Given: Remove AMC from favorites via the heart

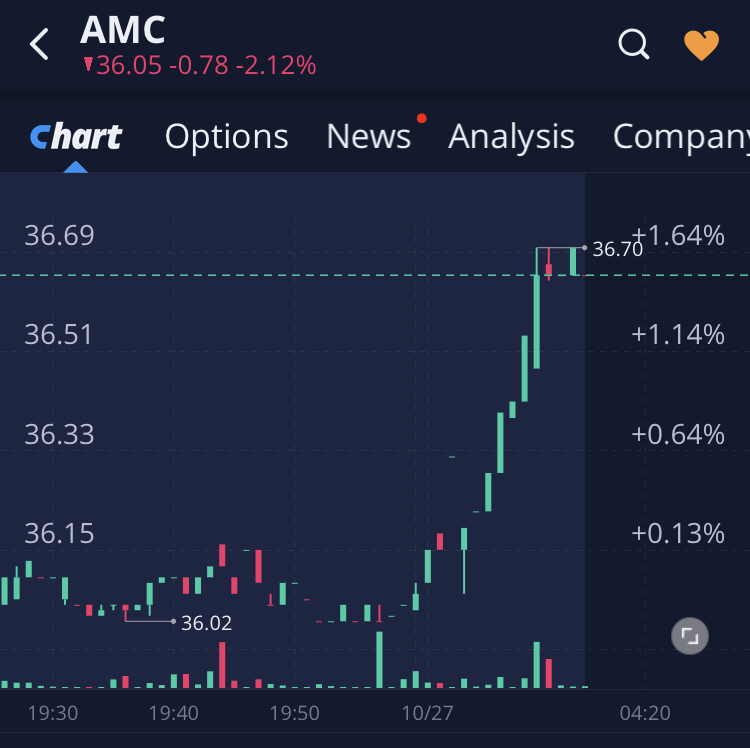Looking at the screenshot, I should pos(701,45).
